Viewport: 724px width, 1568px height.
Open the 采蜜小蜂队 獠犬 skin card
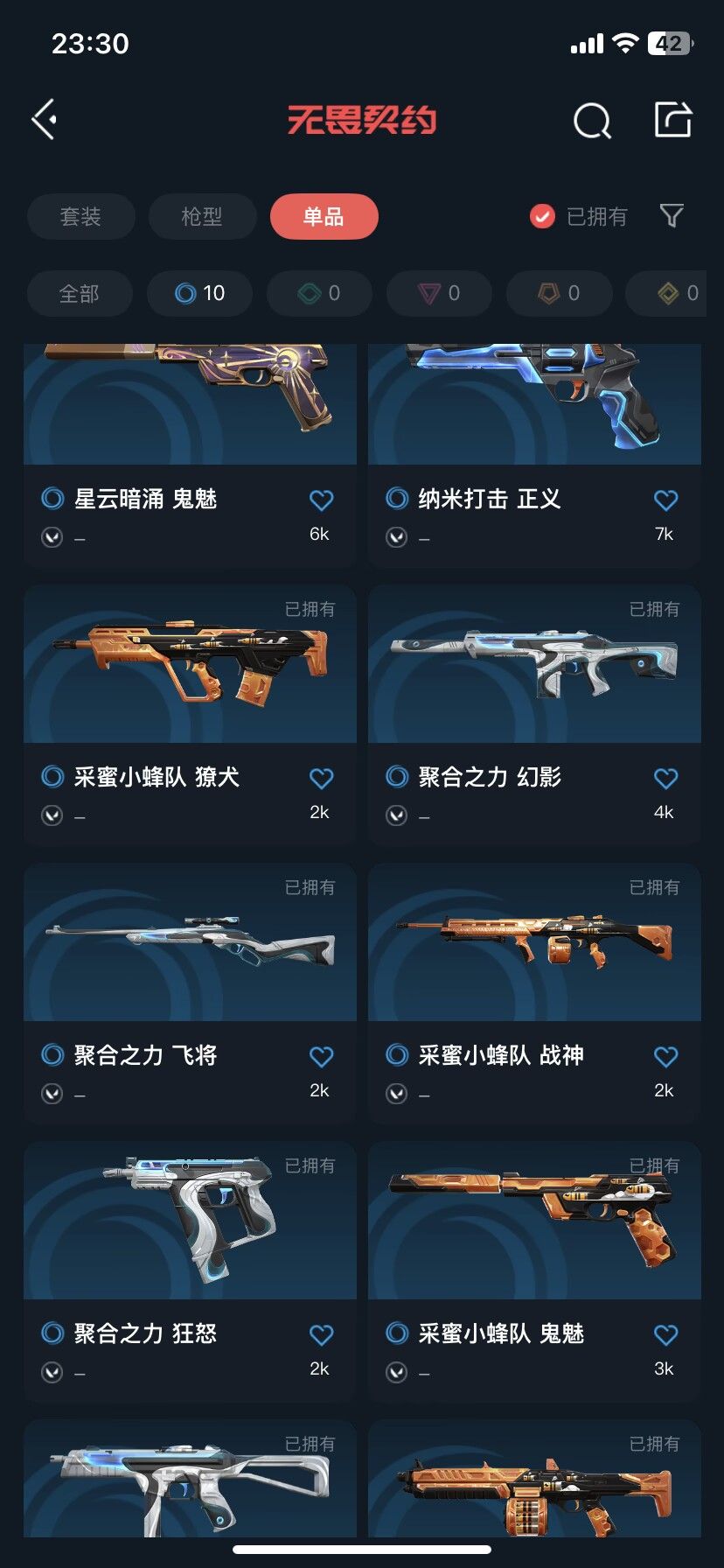(190, 715)
